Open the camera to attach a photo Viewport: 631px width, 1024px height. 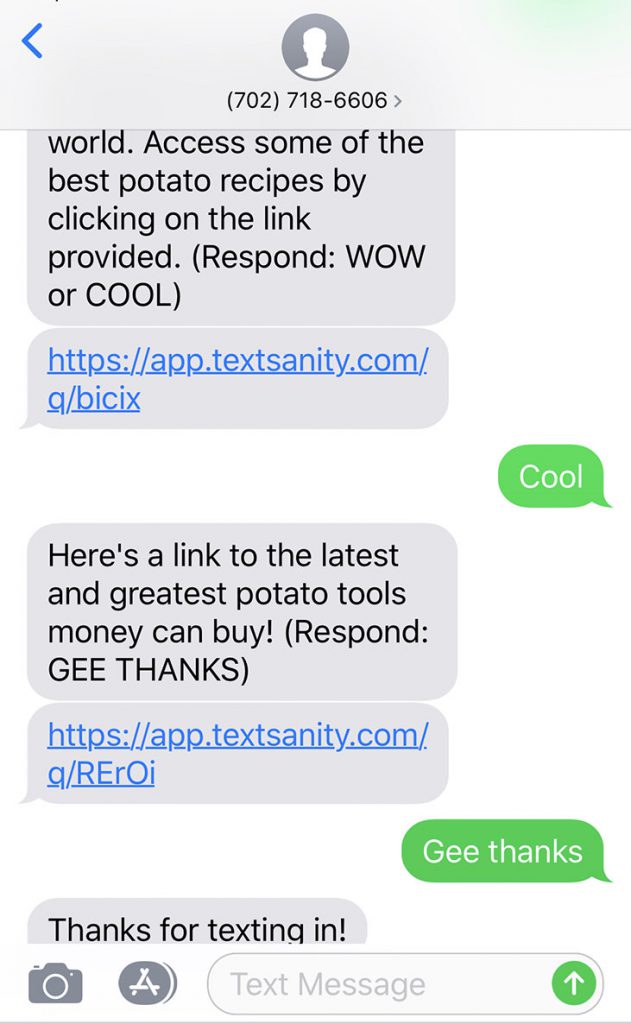pyautogui.click(x=56, y=983)
